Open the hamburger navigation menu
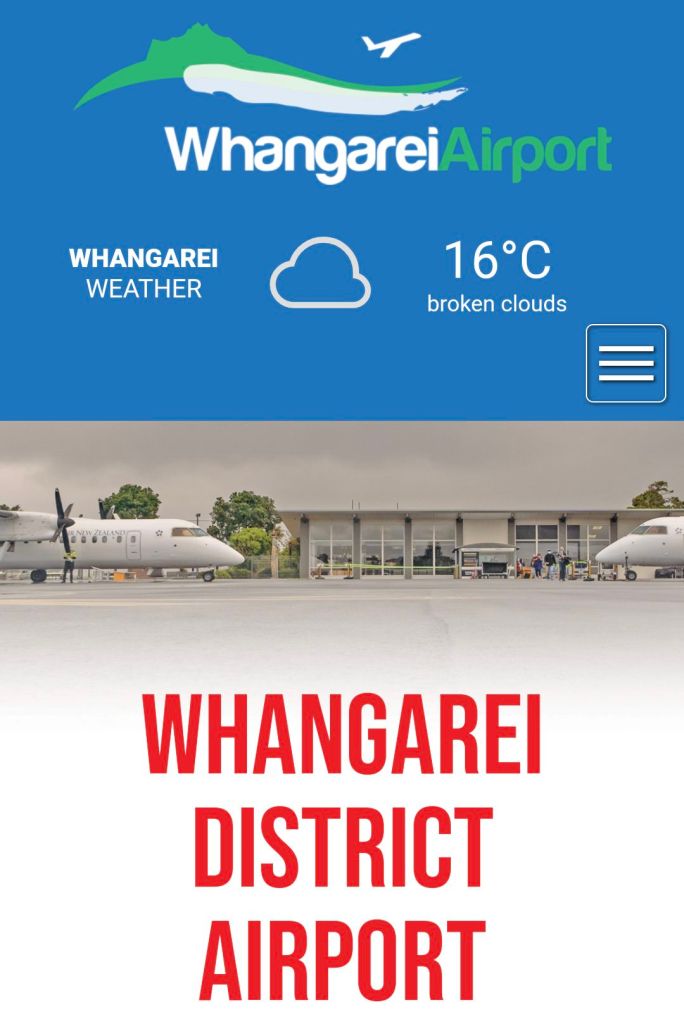 [626, 363]
